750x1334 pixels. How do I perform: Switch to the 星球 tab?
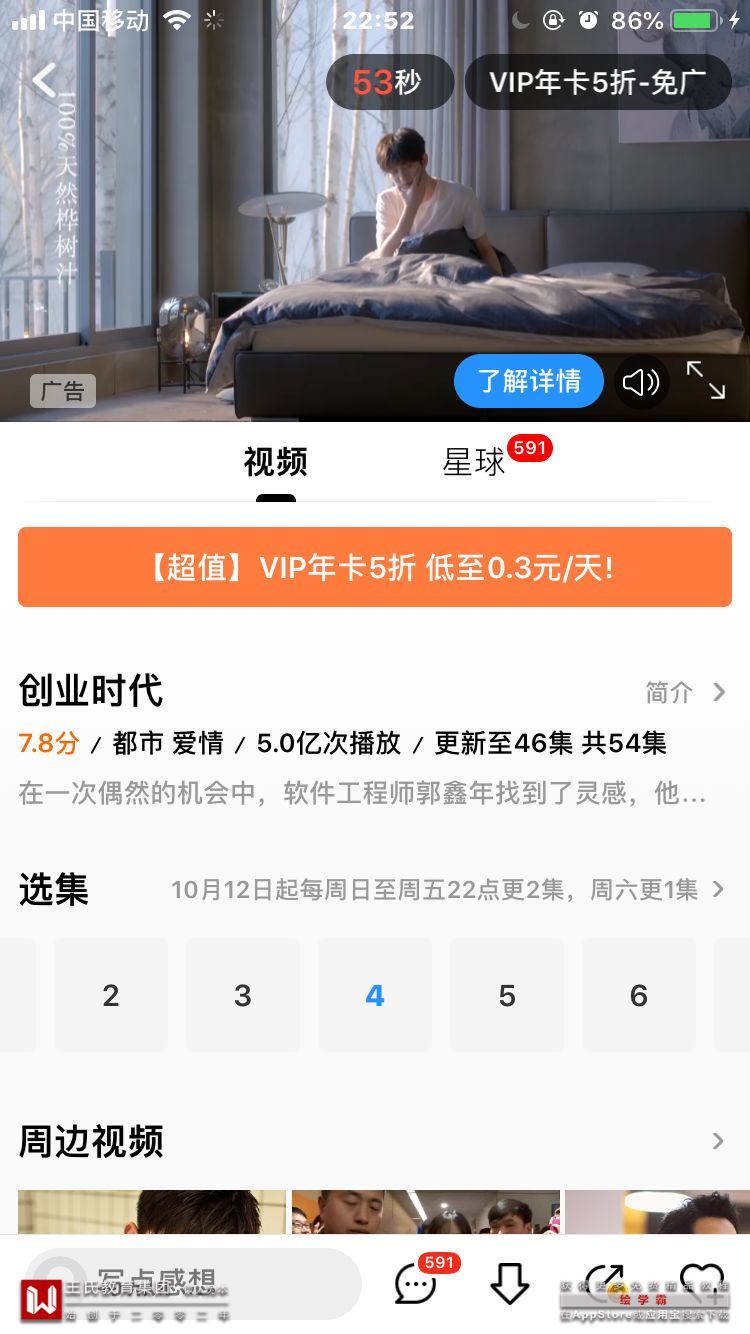475,462
